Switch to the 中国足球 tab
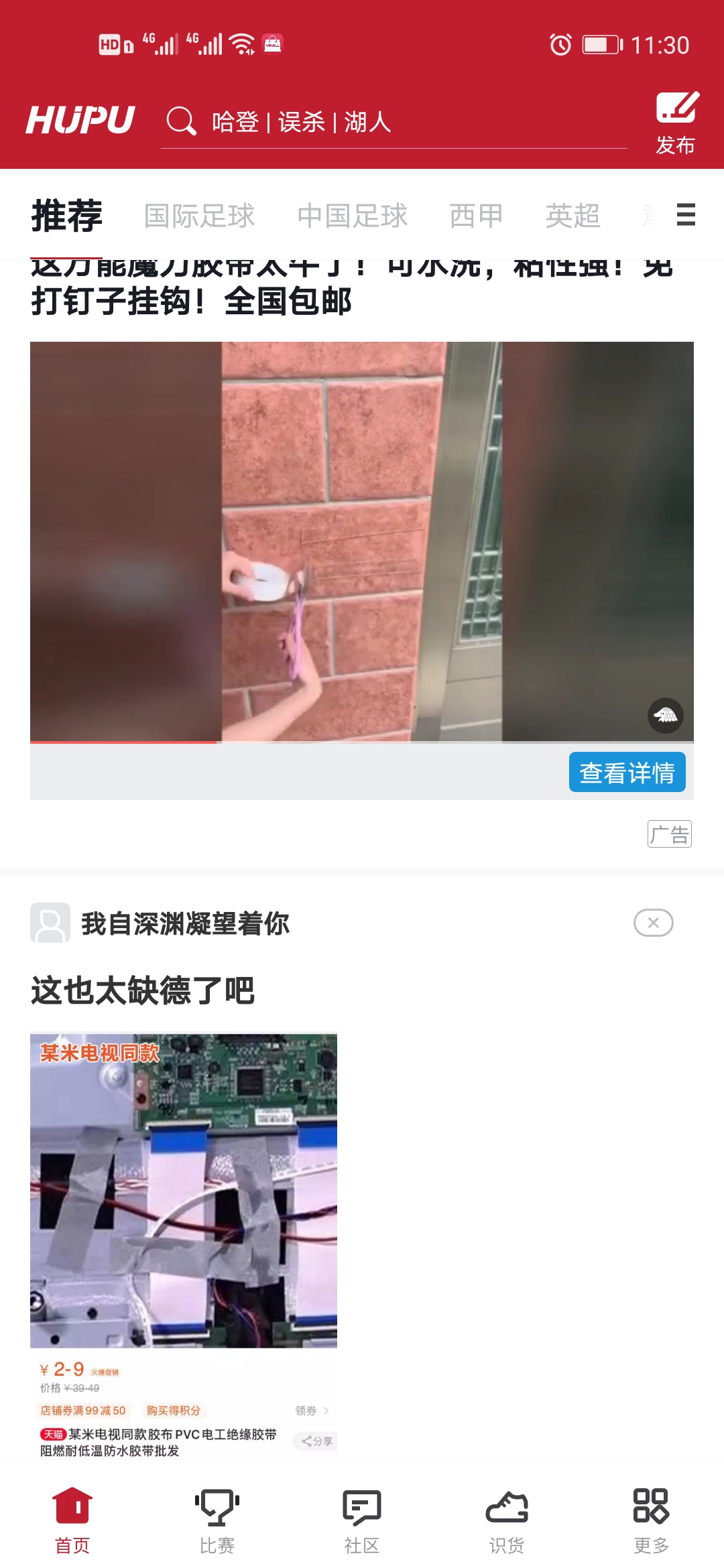 [x=353, y=216]
